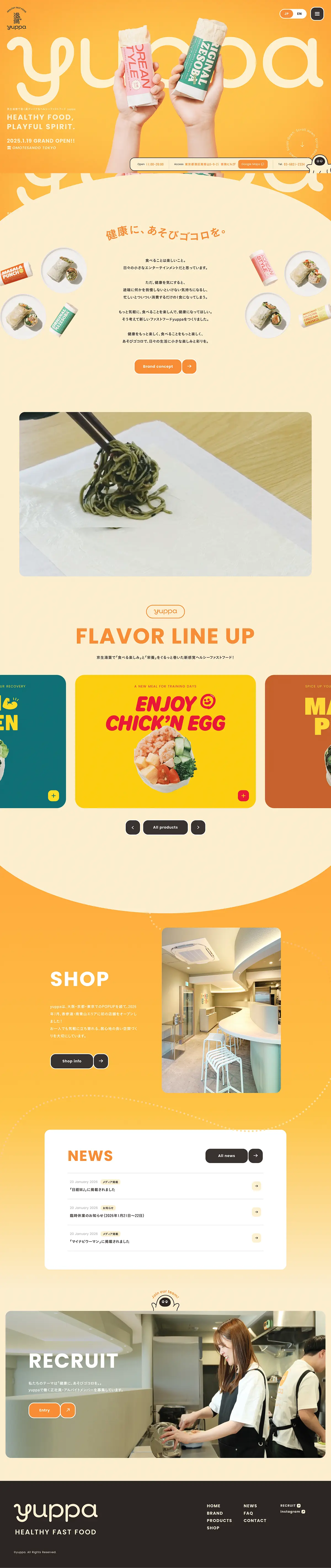The image size is (331, 1568).
Task: Show the next flavor card
Action: pyautogui.click(x=198, y=827)
